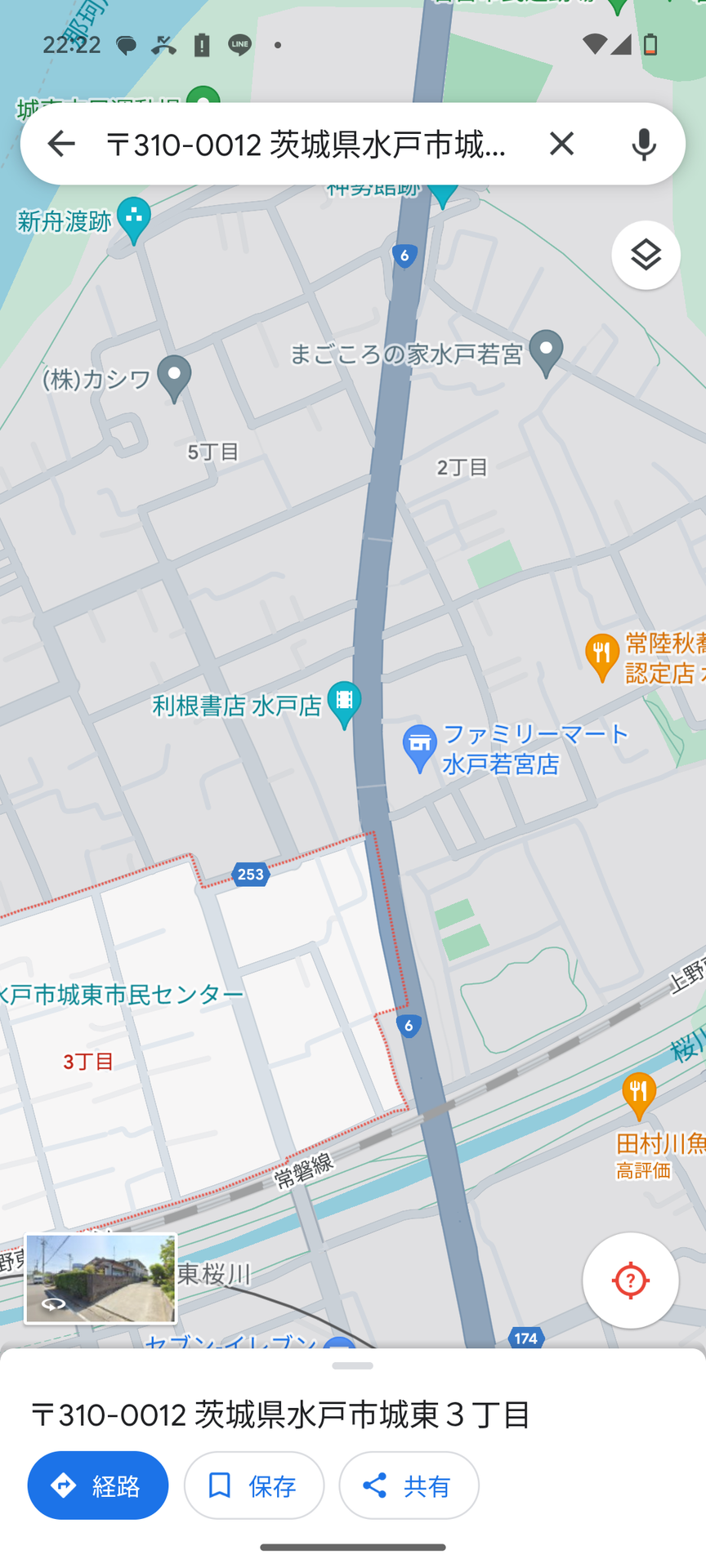Select 新舟渡跡 map marker
Image resolution: width=706 pixels, height=1568 pixels.
tap(133, 218)
